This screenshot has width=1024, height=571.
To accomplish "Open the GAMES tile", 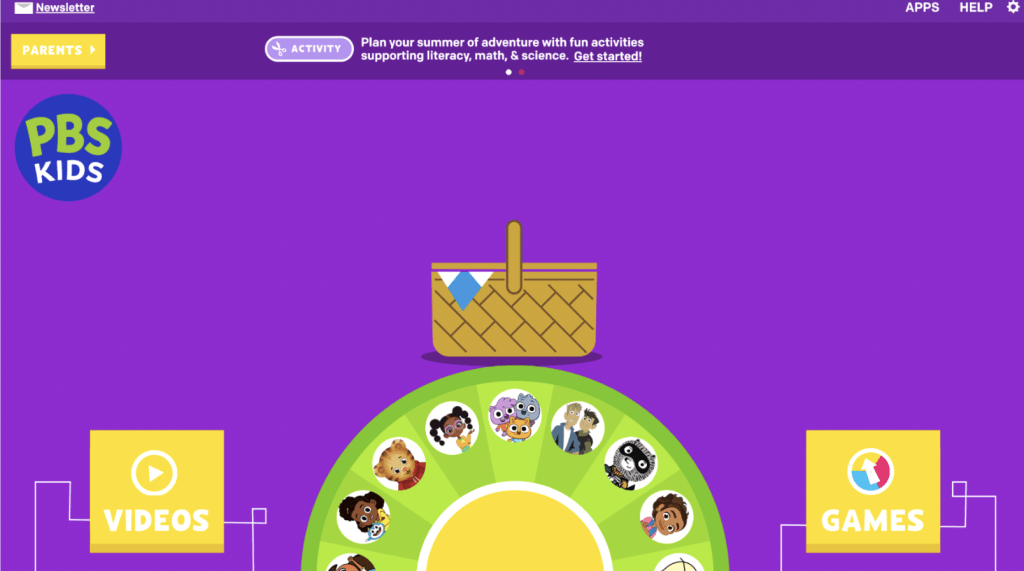I will 872,491.
